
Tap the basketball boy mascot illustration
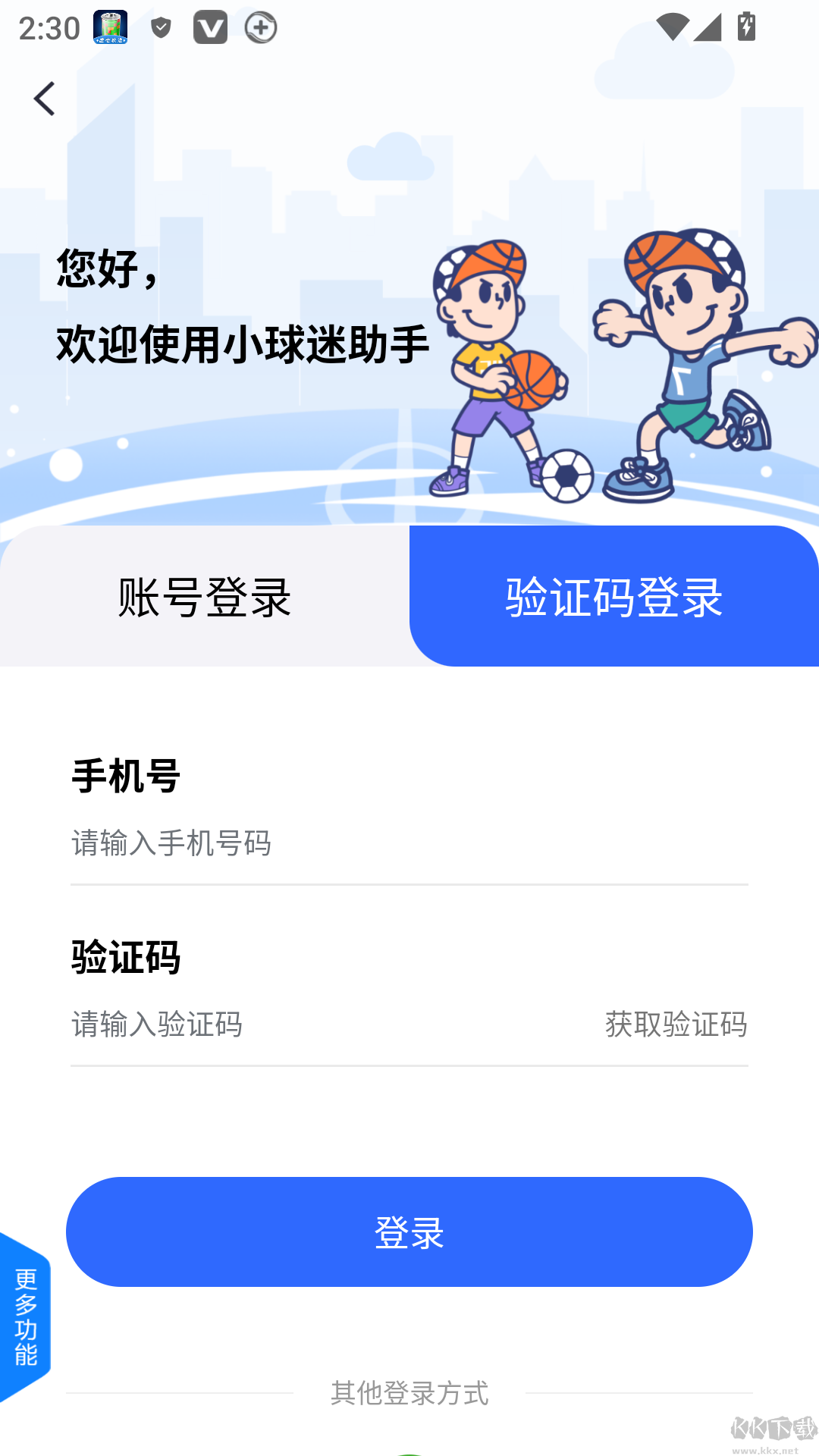point(493,364)
